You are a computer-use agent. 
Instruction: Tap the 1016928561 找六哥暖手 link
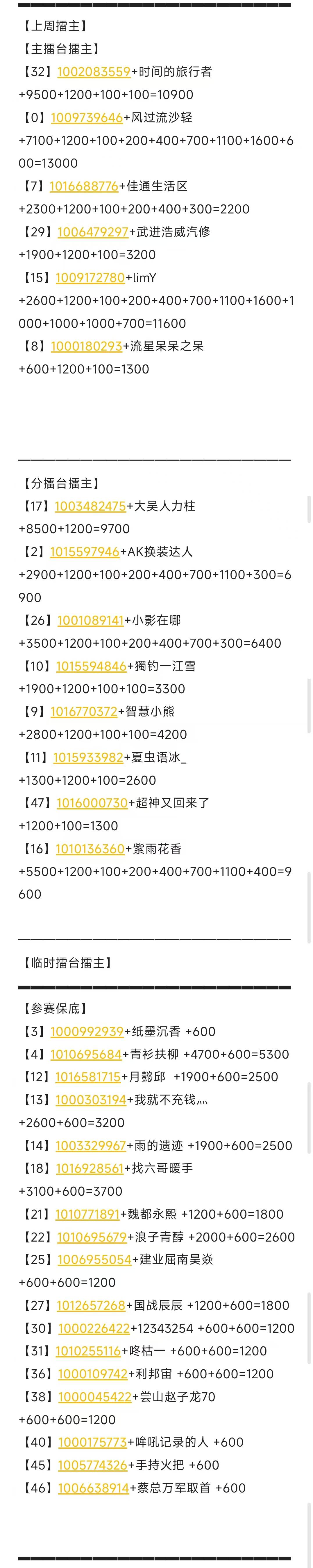(90, 1168)
